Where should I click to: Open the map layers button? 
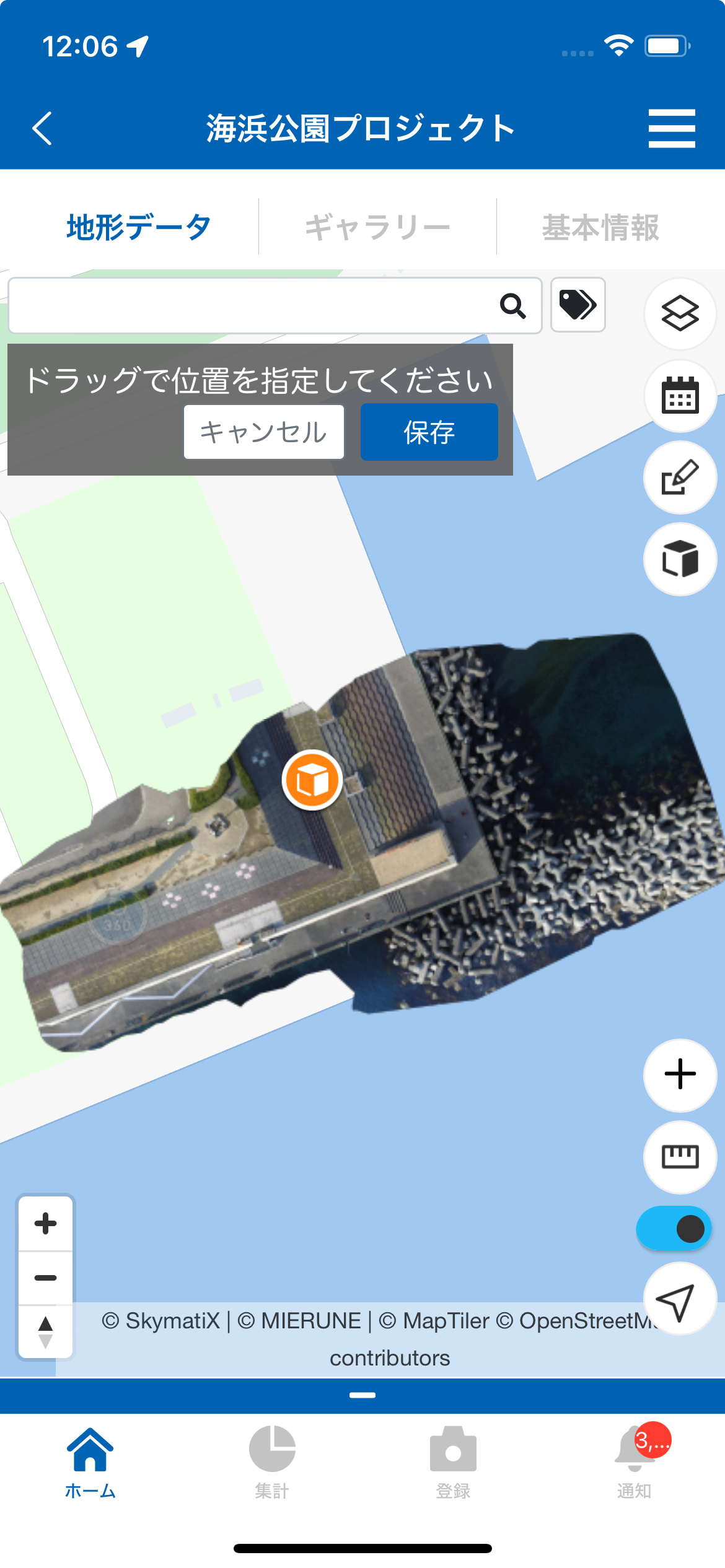[680, 313]
